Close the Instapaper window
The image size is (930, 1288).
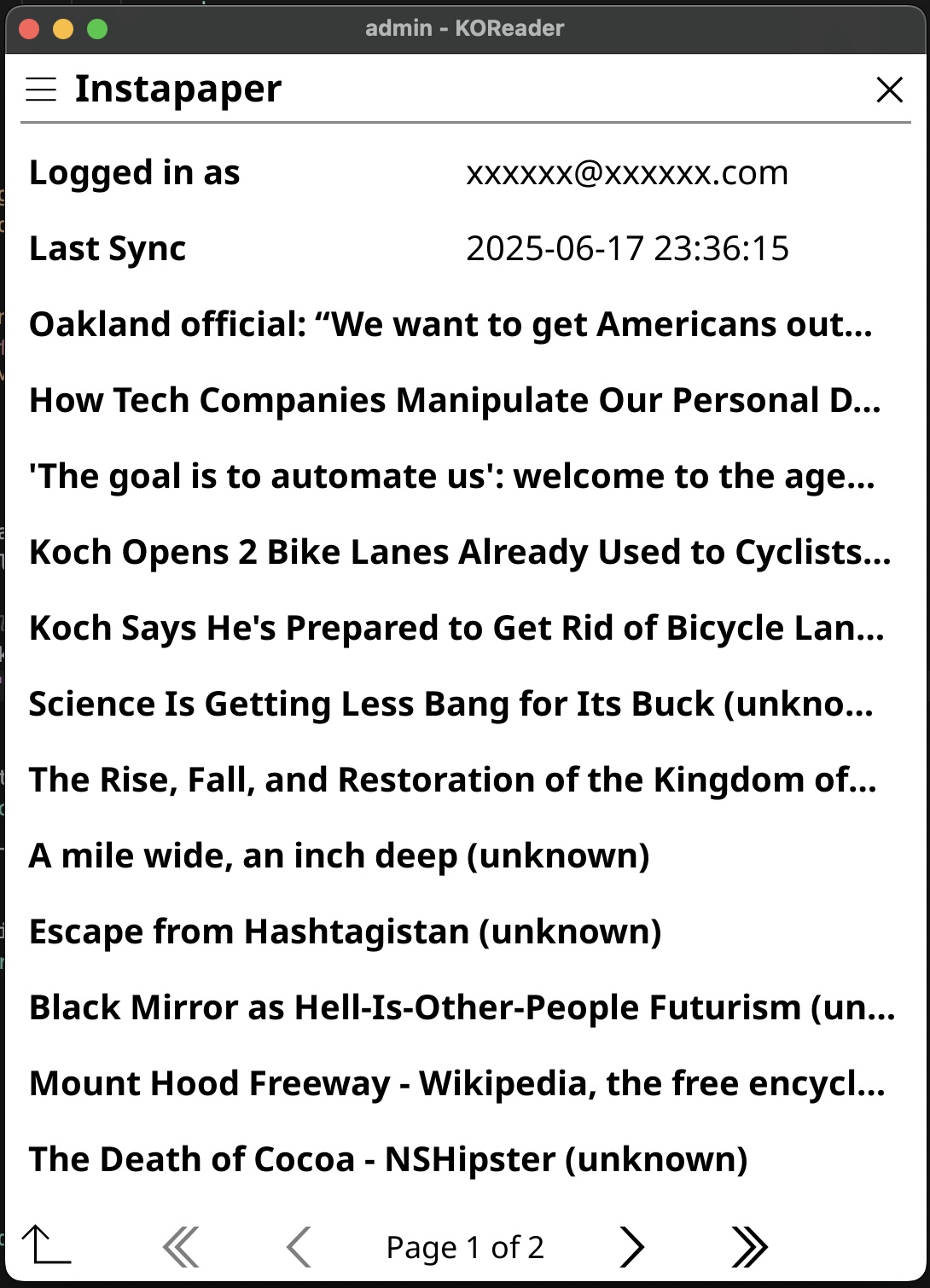(889, 89)
